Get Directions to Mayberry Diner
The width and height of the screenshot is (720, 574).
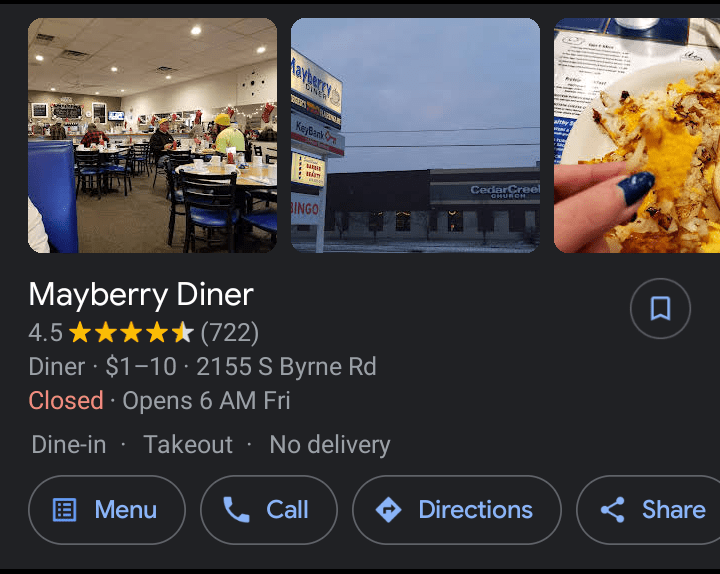point(457,510)
